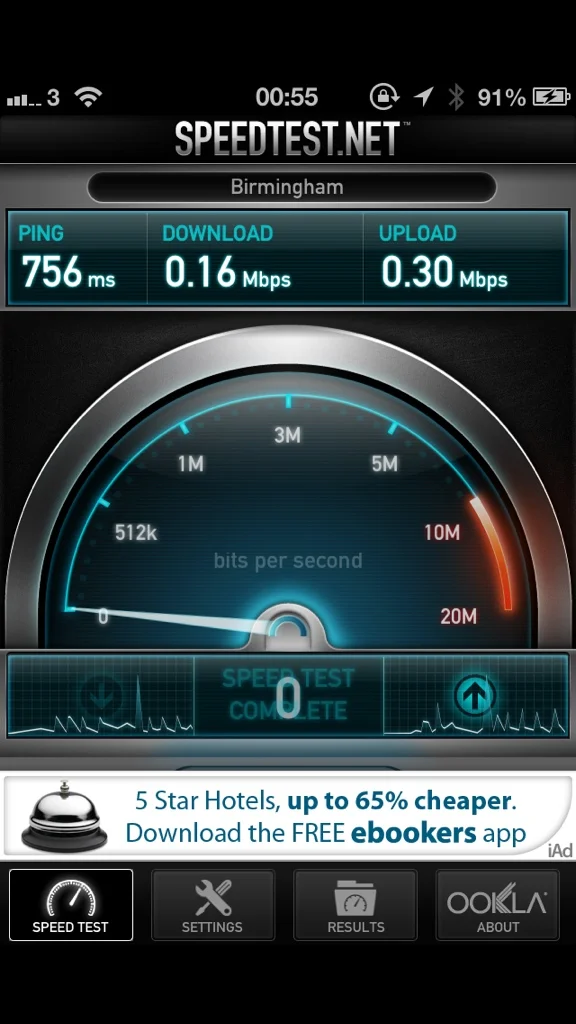The width and height of the screenshot is (576, 1024).
Task: Select the Birmingham server selector
Action: pos(291,187)
